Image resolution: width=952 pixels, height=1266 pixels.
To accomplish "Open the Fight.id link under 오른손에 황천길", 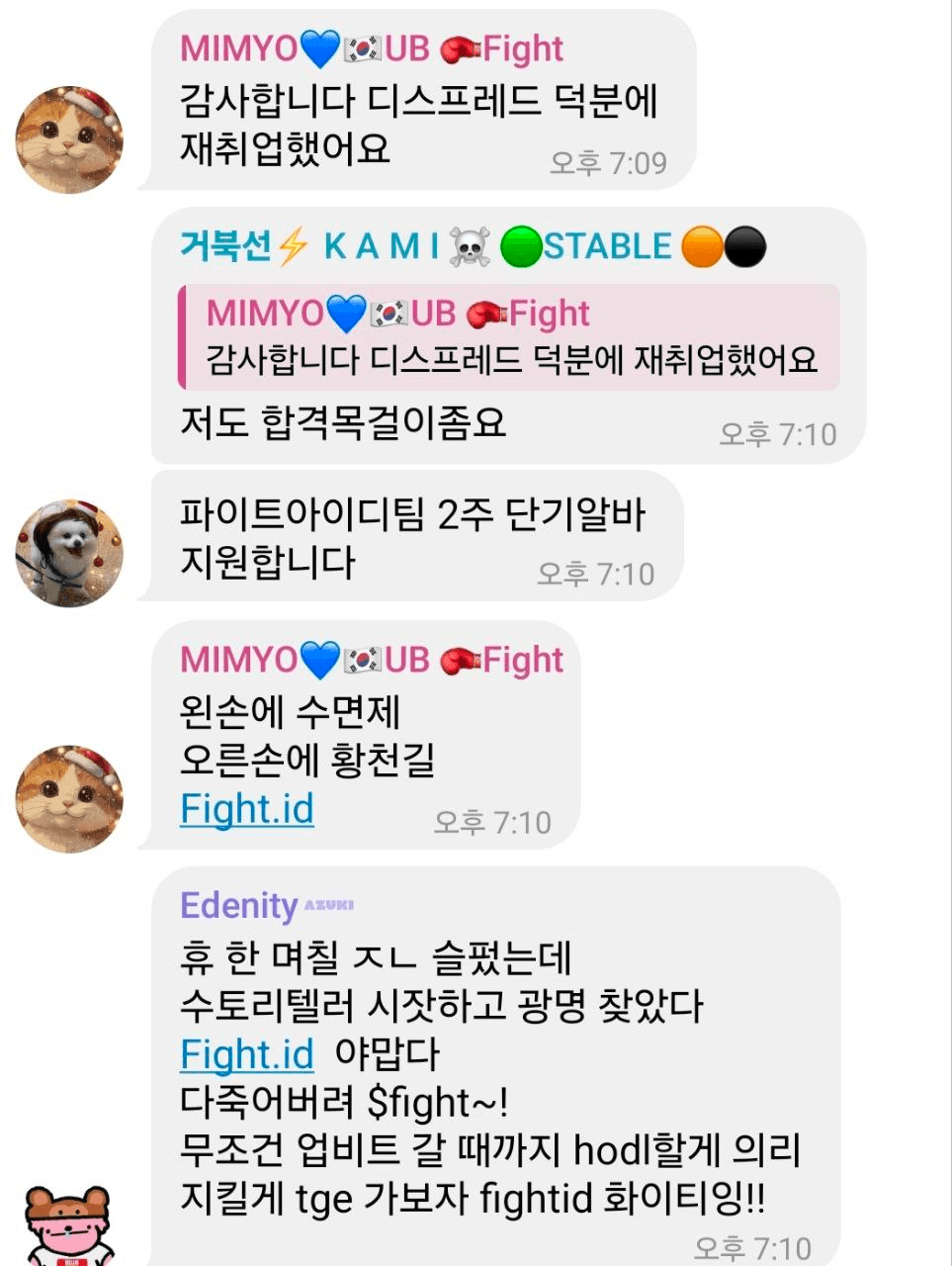I will pos(247,809).
